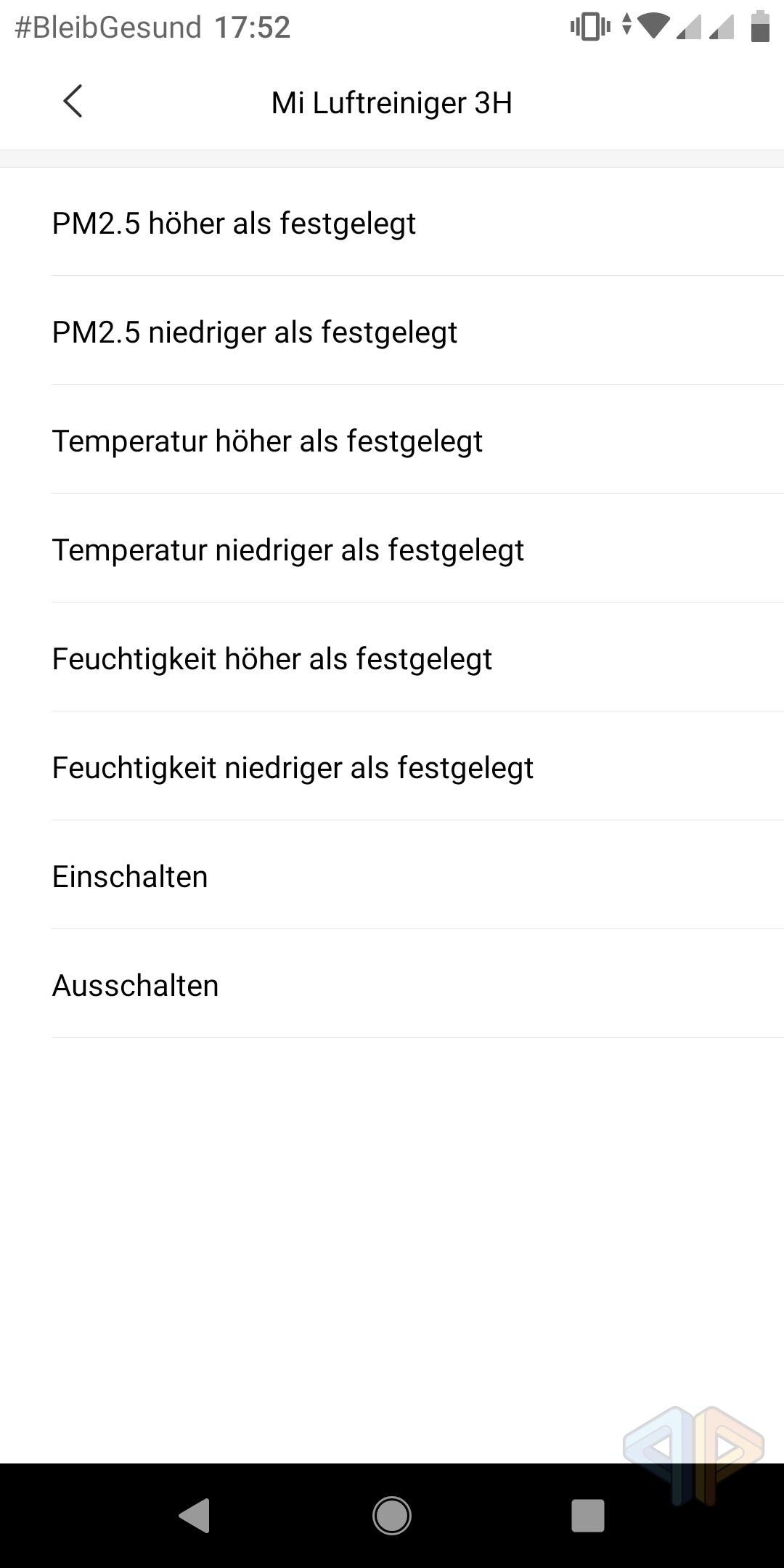Select the Ausschalten option
This screenshot has width=784, height=1568.
(x=392, y=984)
